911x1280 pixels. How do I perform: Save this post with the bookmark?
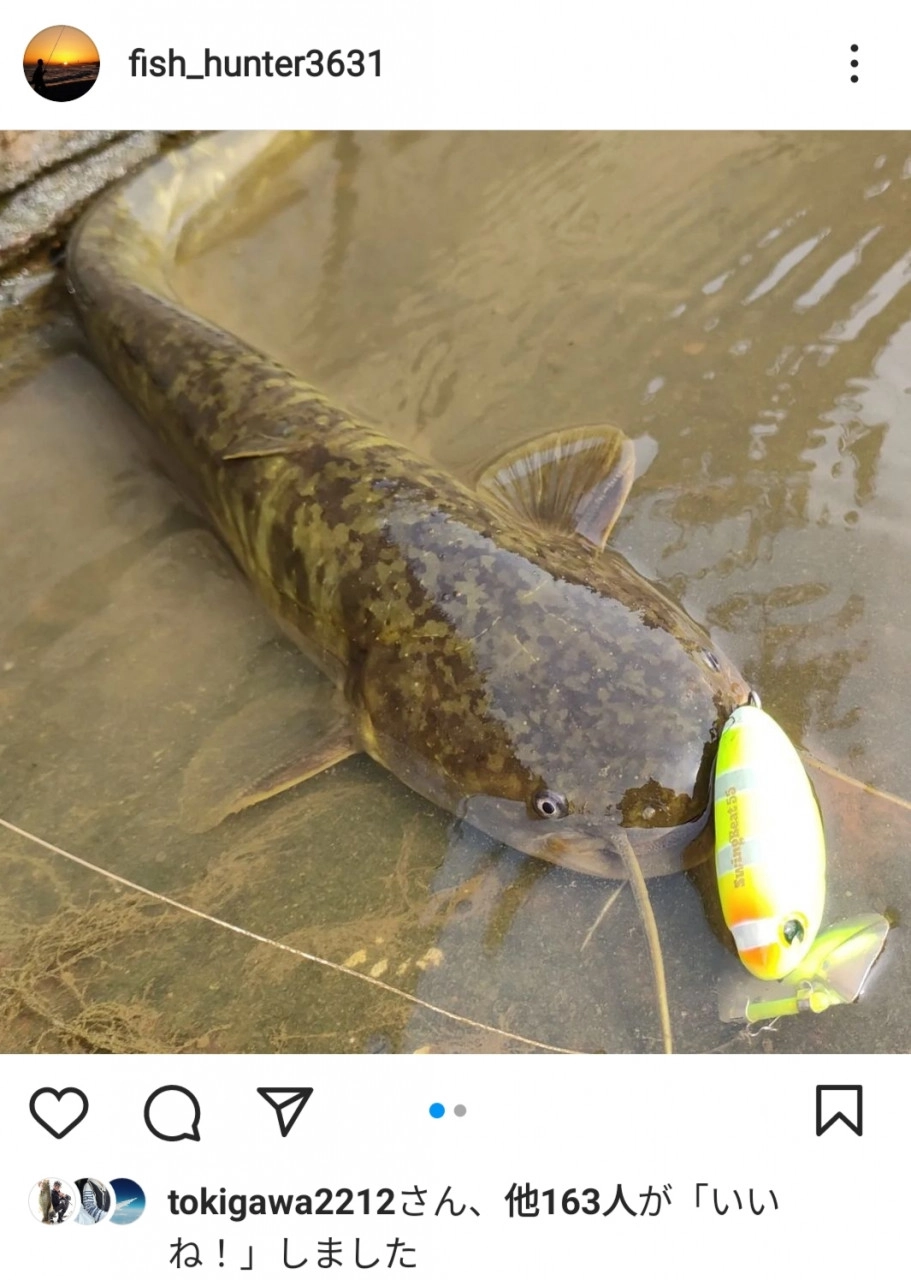click(x=838, y=1111)
